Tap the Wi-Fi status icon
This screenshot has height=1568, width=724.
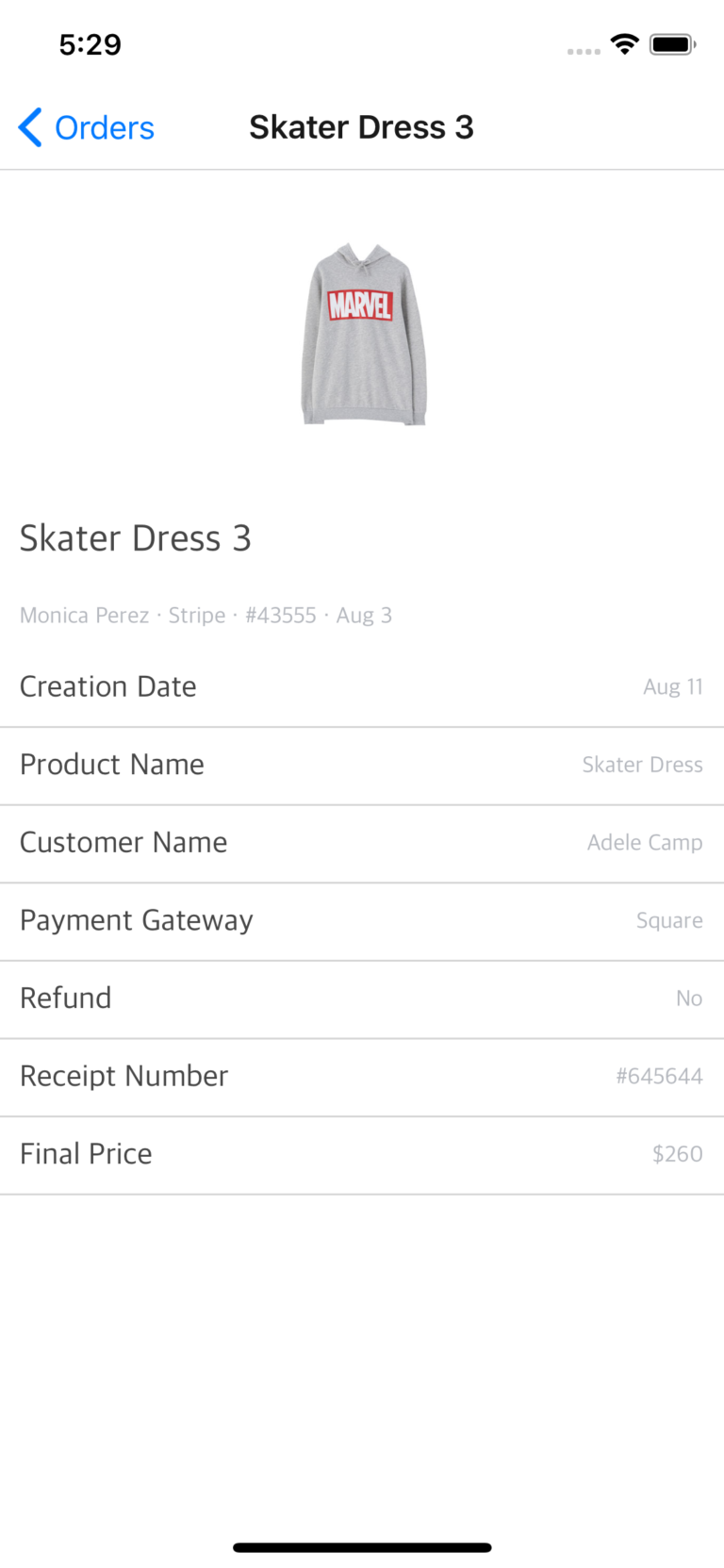point(624,43)
